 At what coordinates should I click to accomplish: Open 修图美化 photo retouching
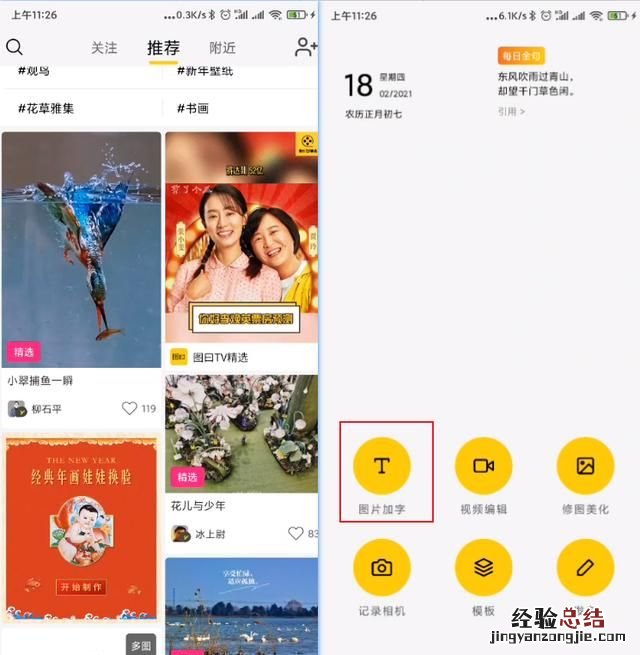coord(586,467)
